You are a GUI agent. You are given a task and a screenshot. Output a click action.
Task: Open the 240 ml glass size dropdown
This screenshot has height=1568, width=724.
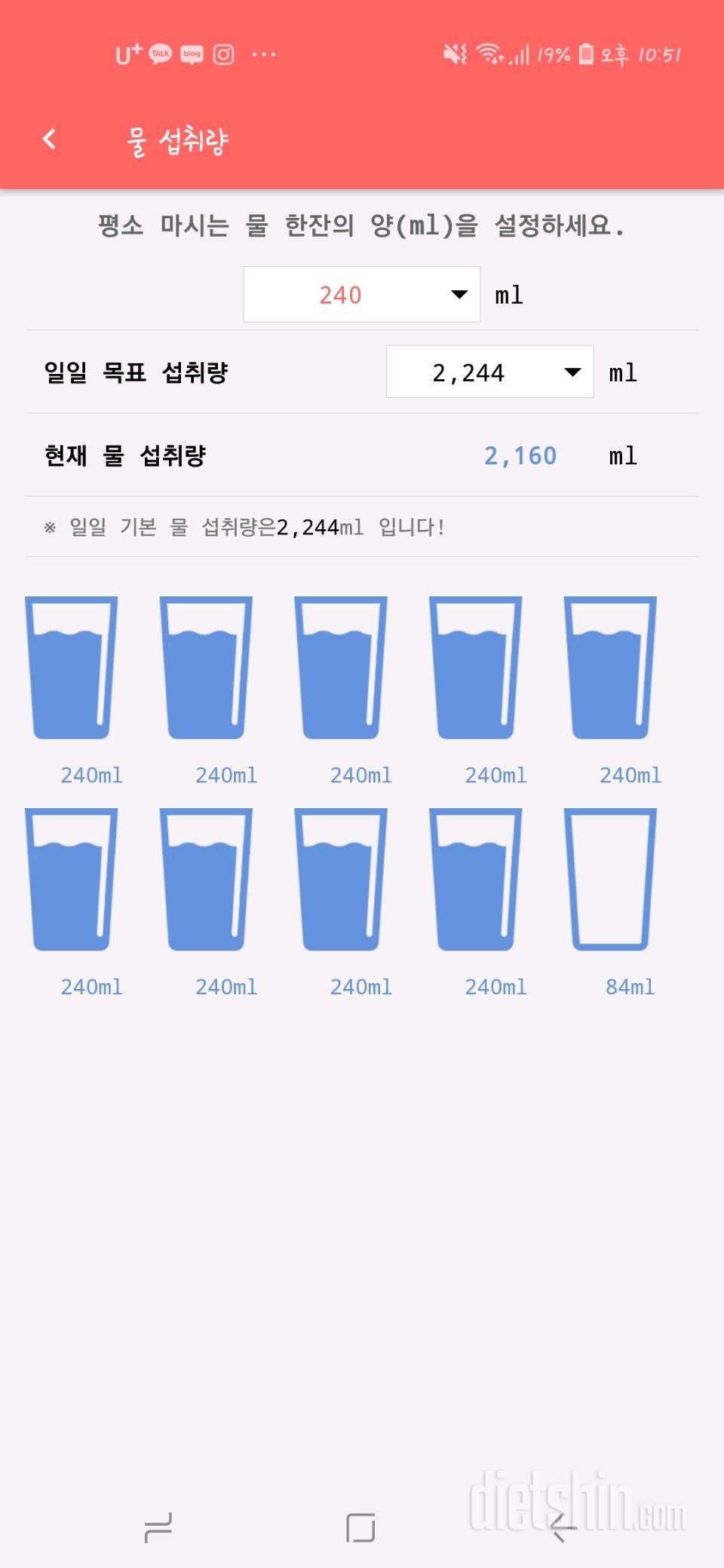click(362, 295)
